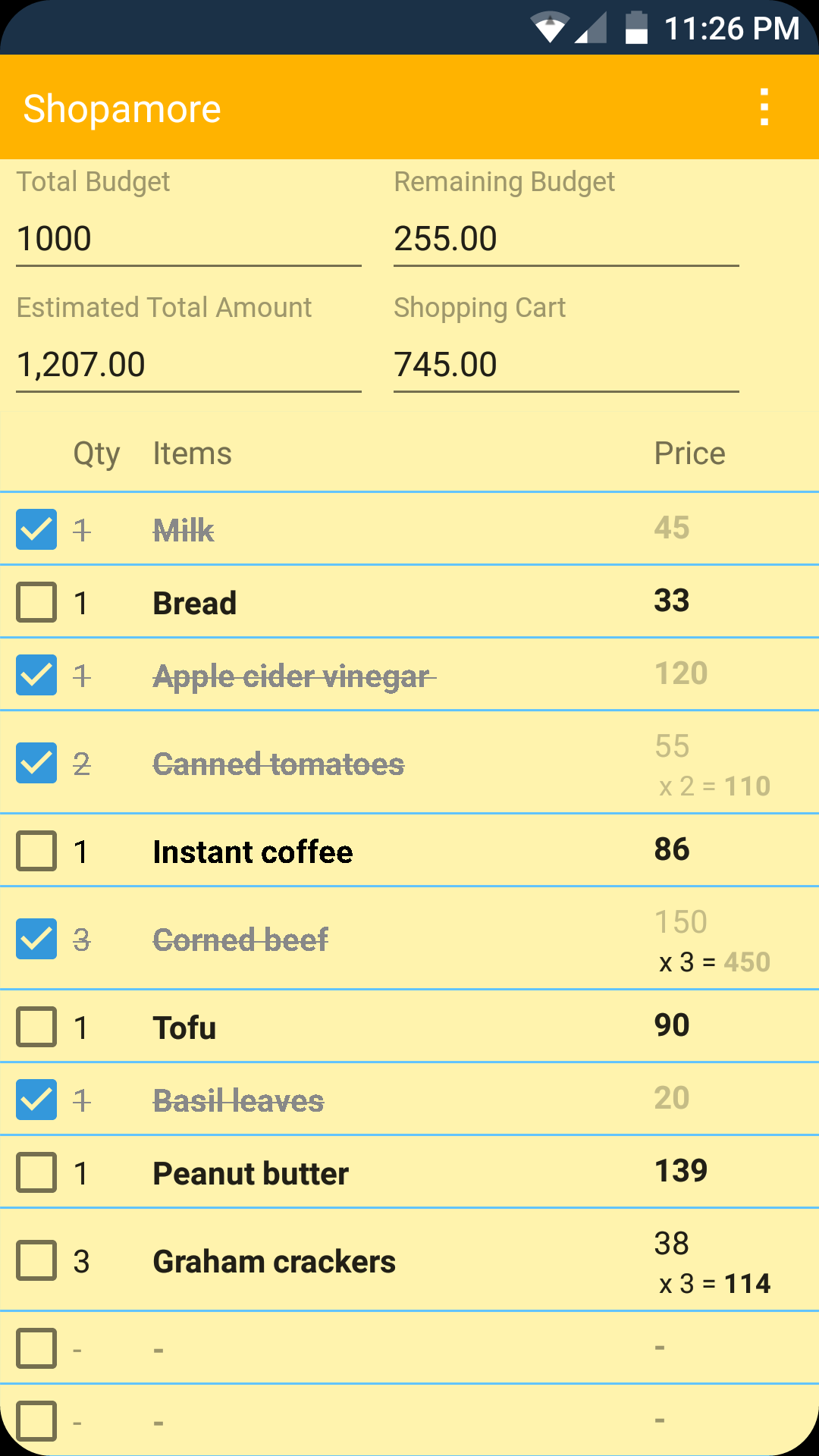Uncheck the Canned tomatoes item

(x=36, y=764)
